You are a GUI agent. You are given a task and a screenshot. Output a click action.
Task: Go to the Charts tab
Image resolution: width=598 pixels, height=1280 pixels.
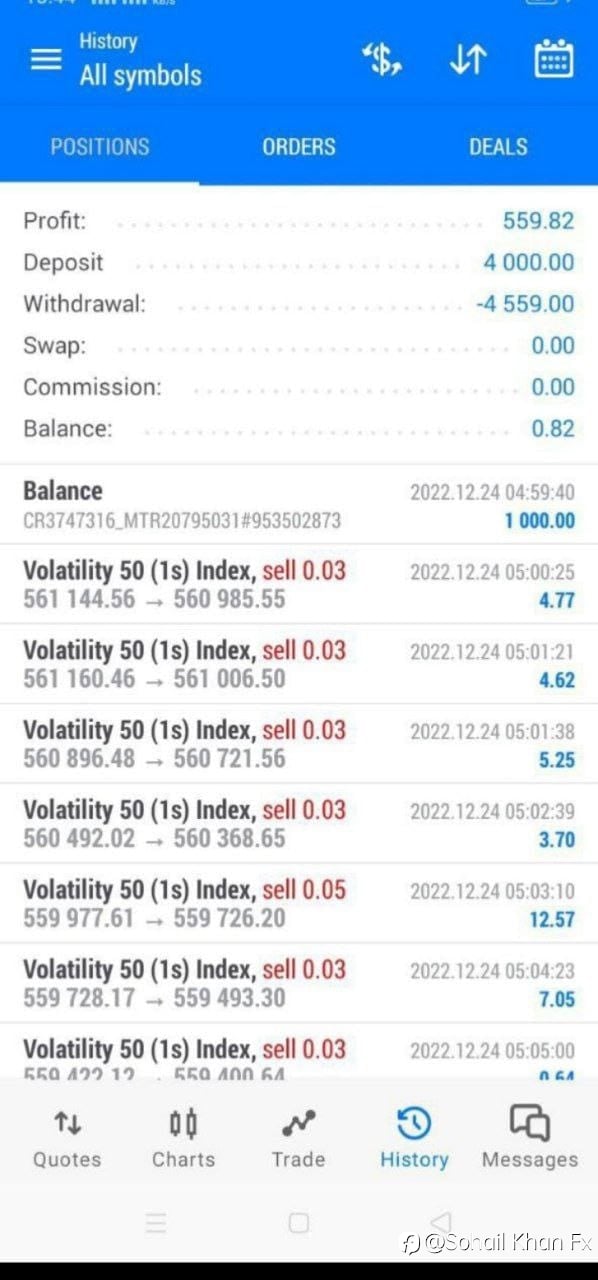[x=183, y=1138]
